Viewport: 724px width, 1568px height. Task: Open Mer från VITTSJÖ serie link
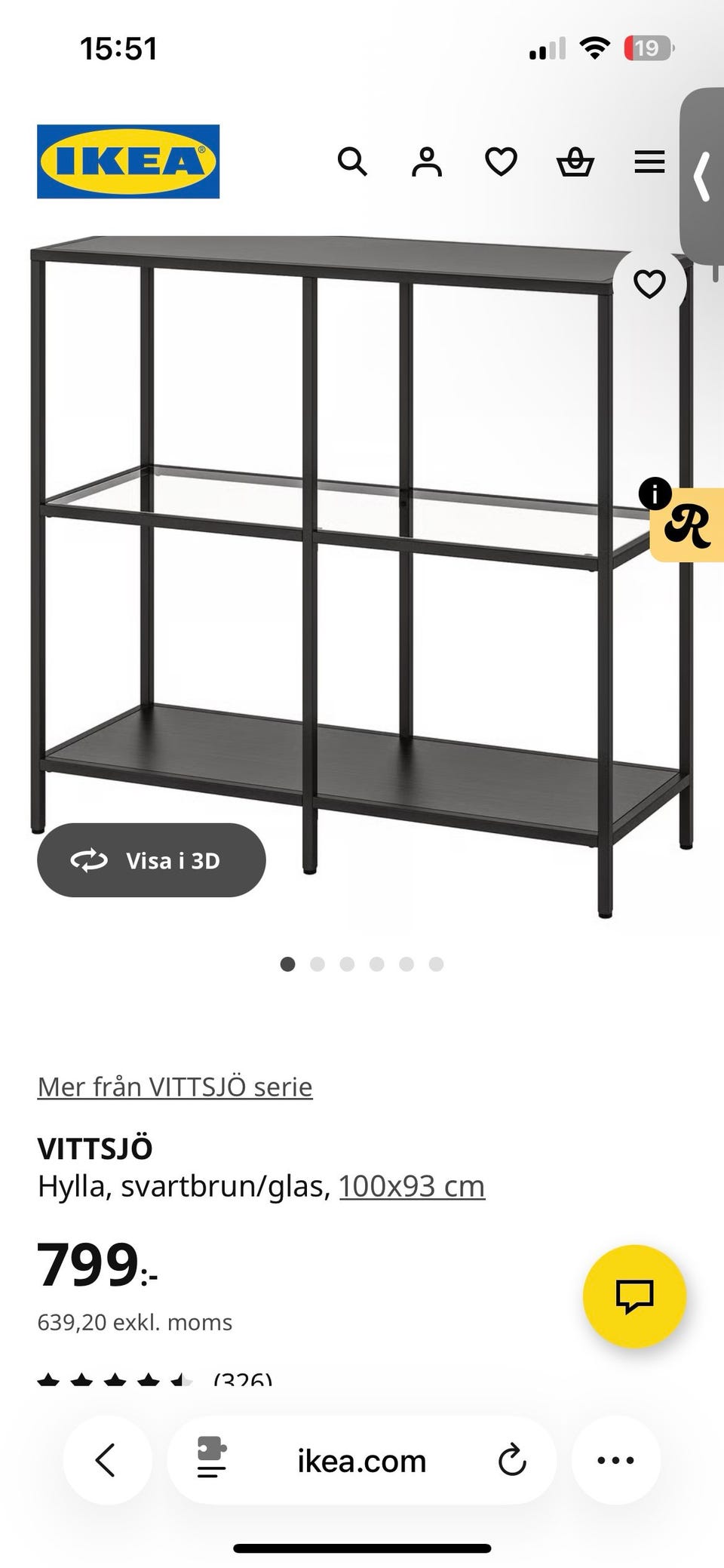pyautogui.click(x=175, y=1087)
